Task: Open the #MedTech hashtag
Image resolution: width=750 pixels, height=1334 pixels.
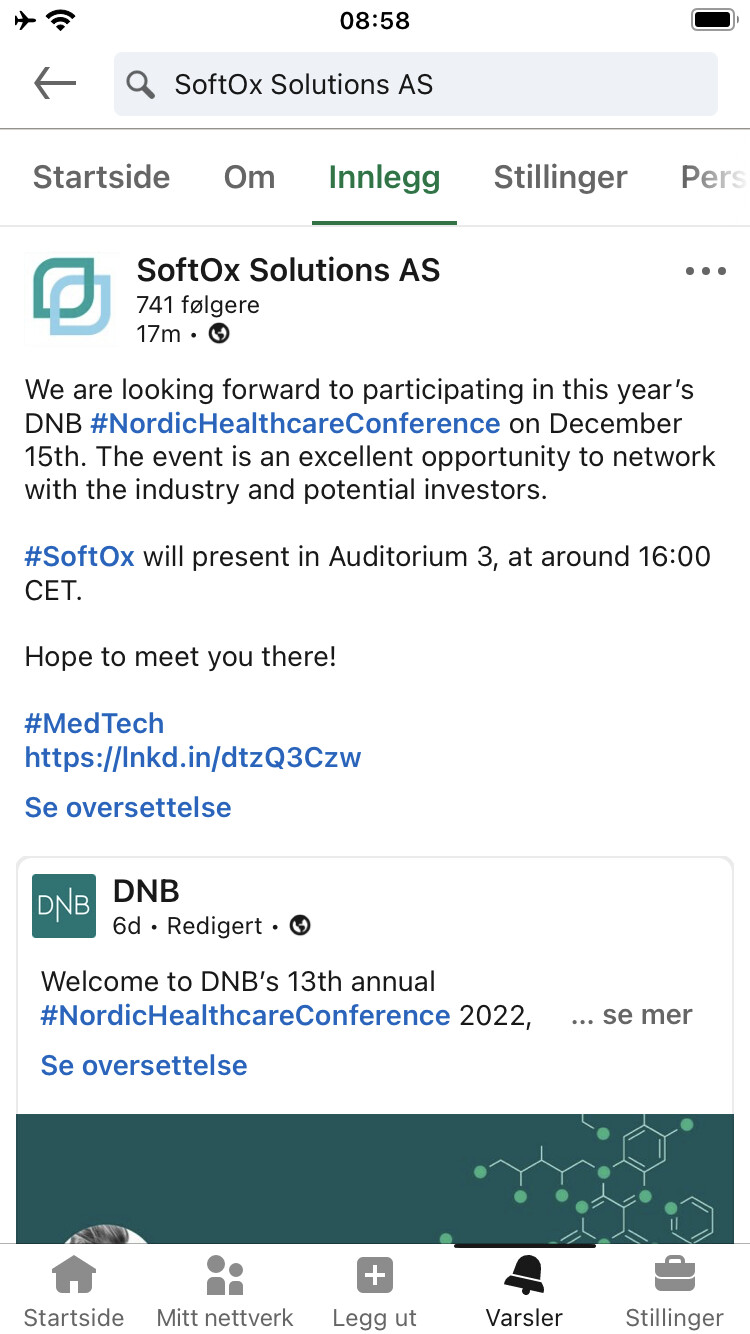Action: (94, 723)
